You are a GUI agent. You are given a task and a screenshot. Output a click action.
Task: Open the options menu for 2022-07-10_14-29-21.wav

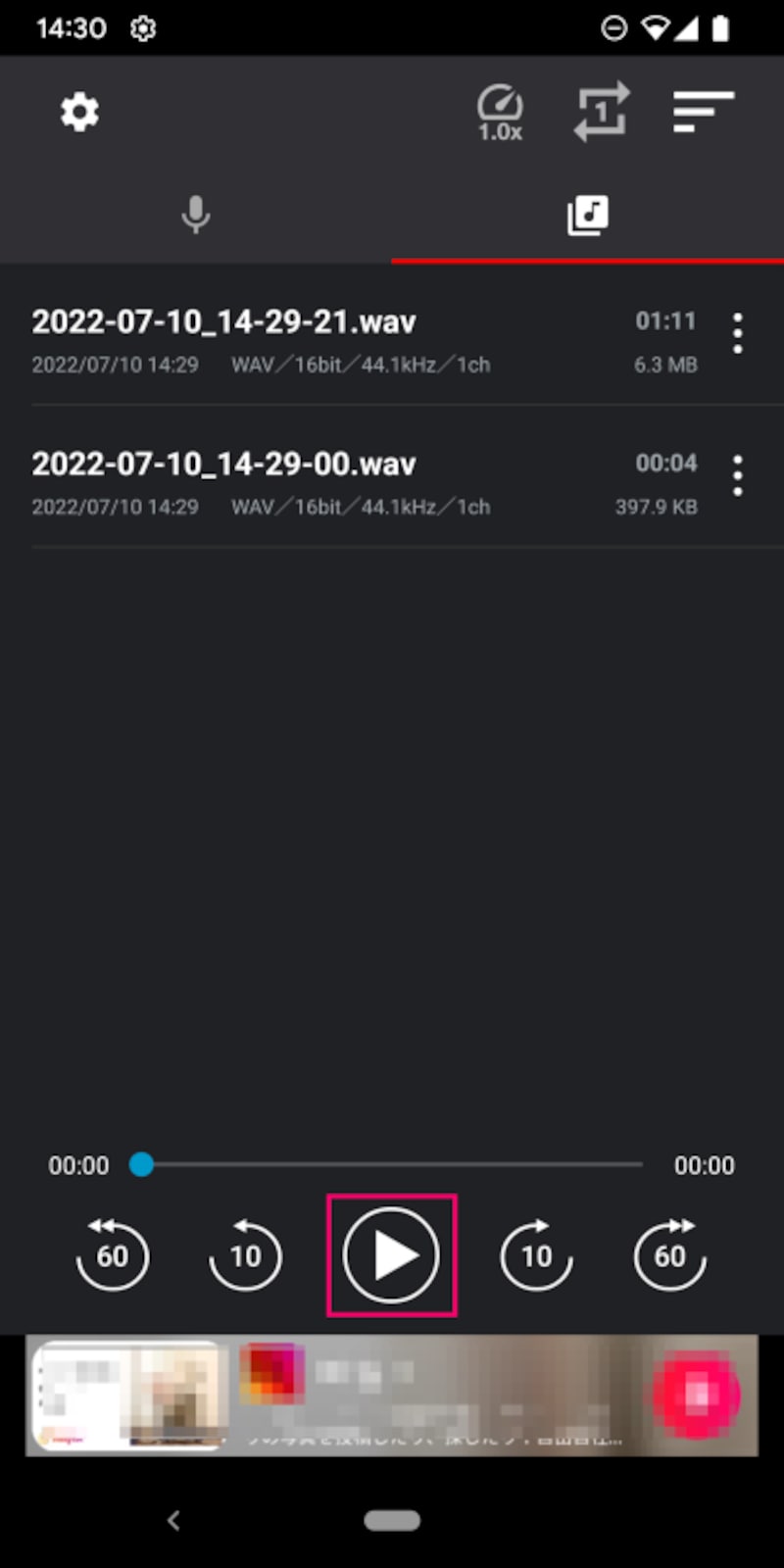pos(738,334)
